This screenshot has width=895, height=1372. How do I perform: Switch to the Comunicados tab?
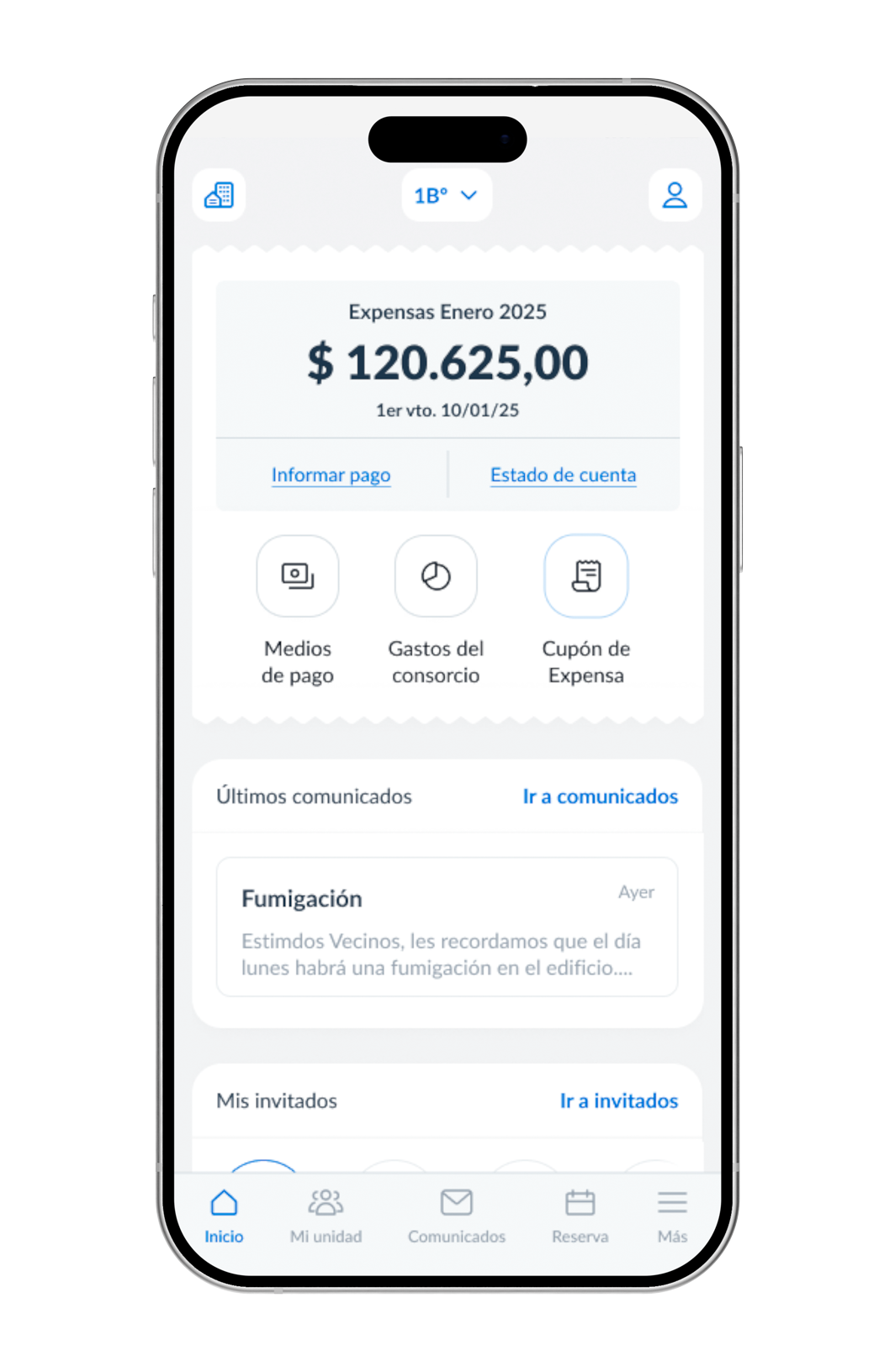pos(457,1216)
